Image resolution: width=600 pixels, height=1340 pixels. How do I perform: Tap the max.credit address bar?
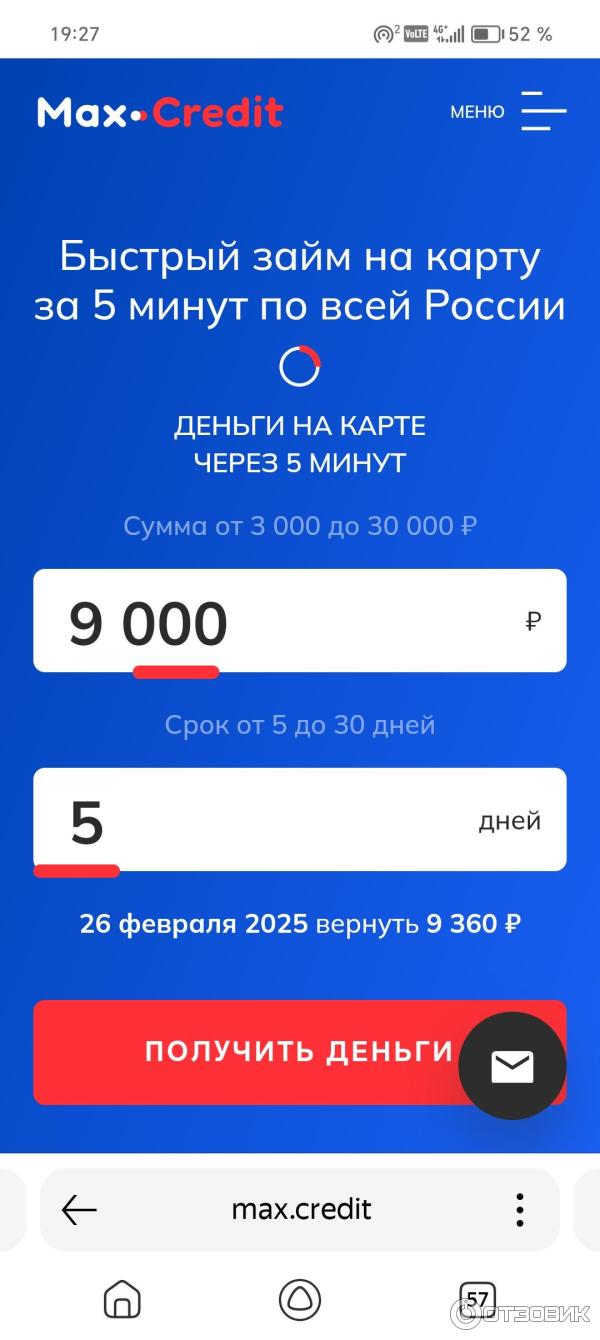click(x=301, y=1210)
